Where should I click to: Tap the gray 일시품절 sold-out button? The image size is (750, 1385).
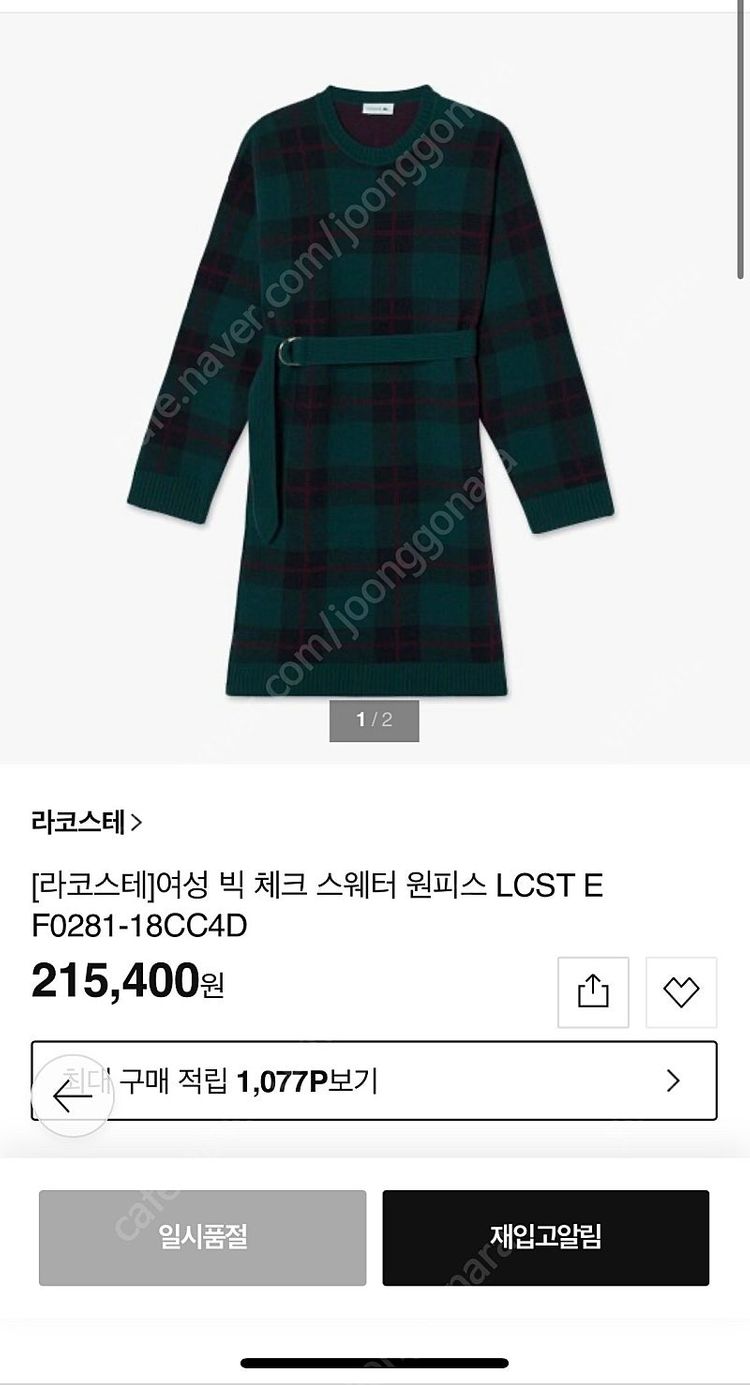(x=202, y=1239)
